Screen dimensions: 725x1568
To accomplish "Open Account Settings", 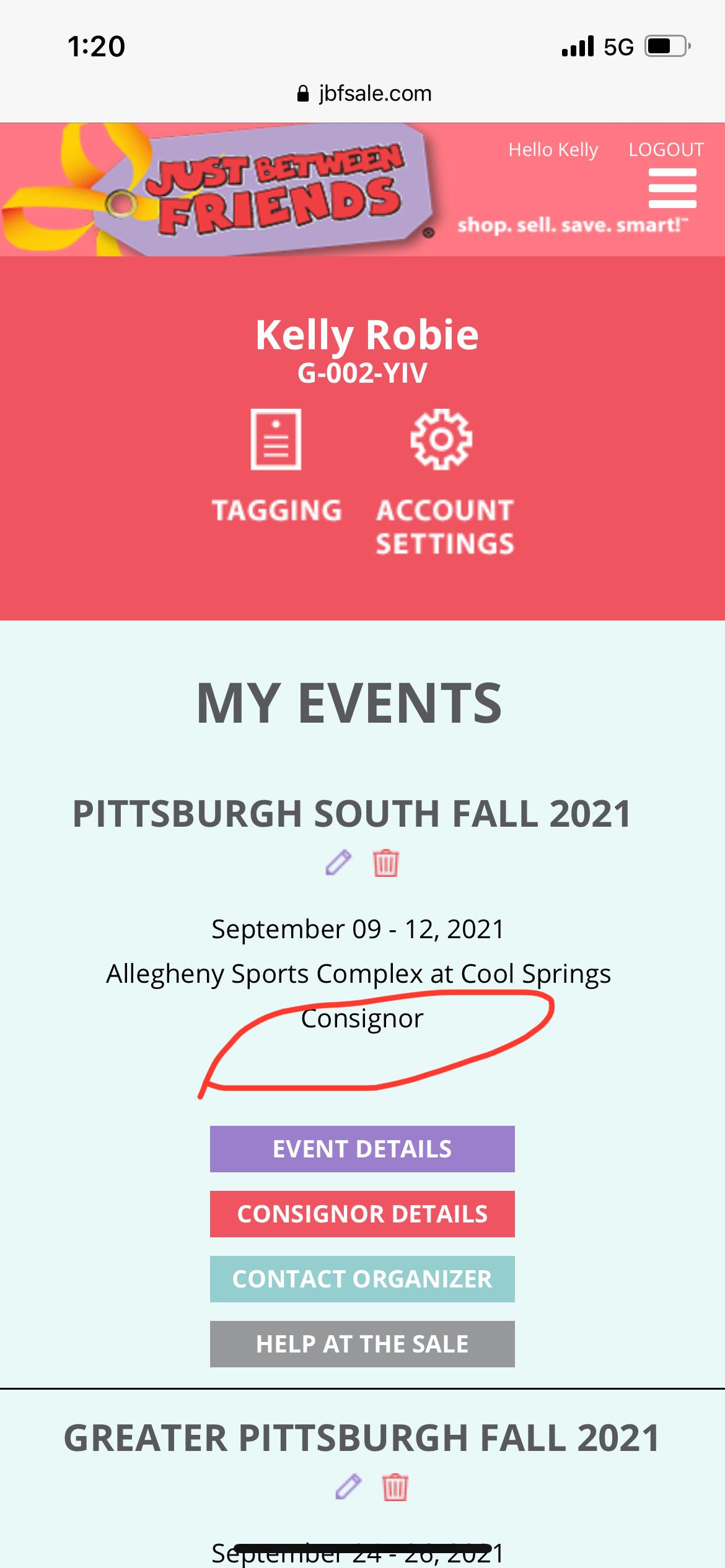I will 444,481.
